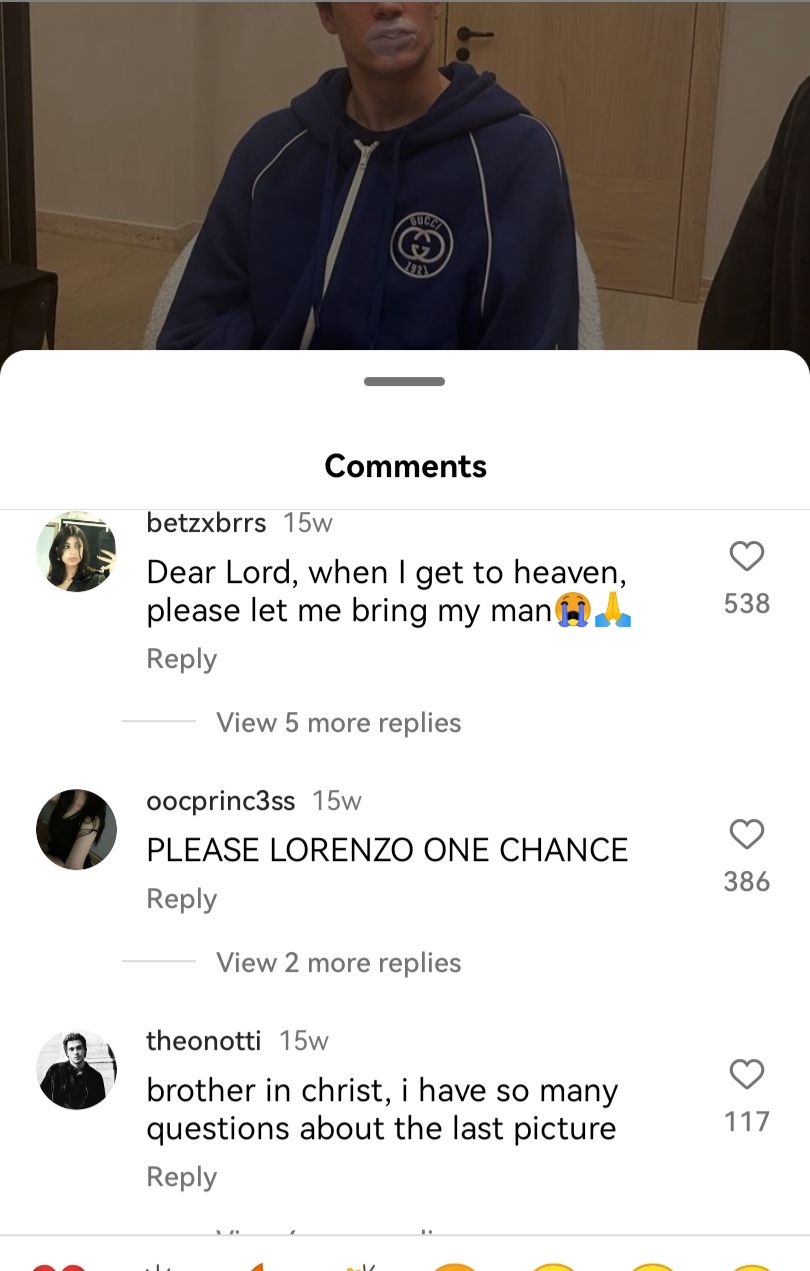Like betzxbrrs's comment
The height and width of the screenshot is (1271, 810).
tap(747, 557)
